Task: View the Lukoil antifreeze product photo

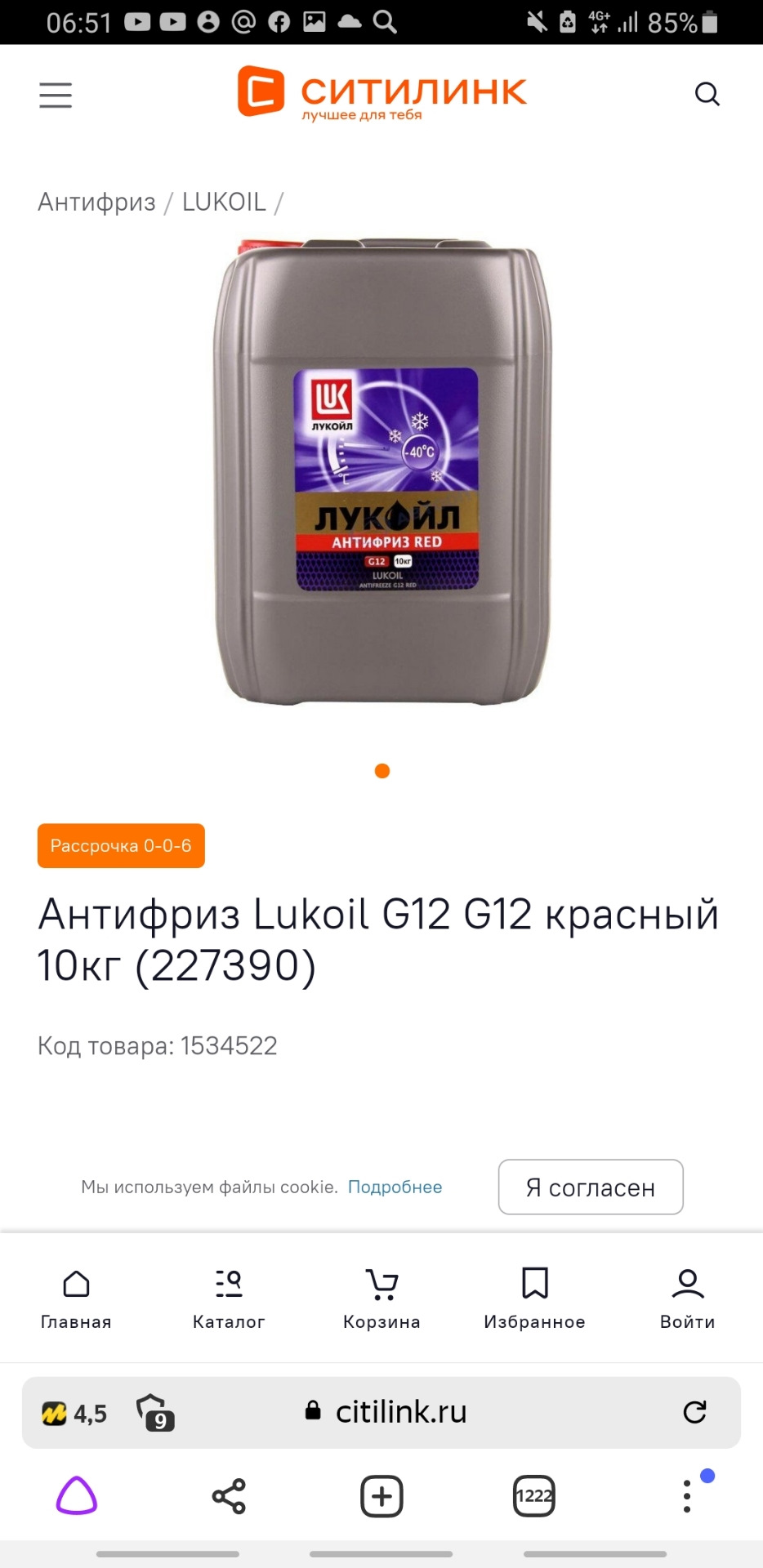Action: click(382, 472)
